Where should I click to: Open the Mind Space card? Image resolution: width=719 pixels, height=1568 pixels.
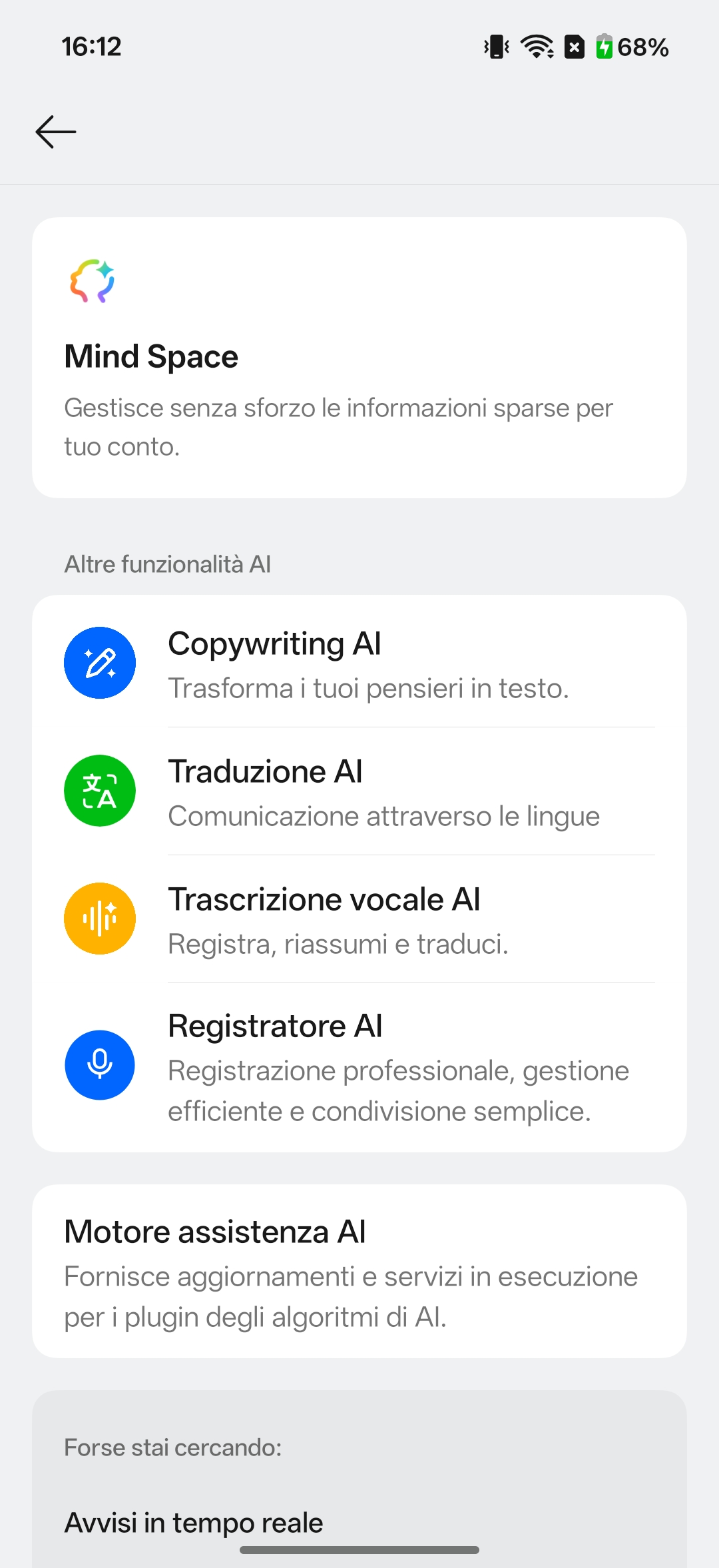(359, 358)
